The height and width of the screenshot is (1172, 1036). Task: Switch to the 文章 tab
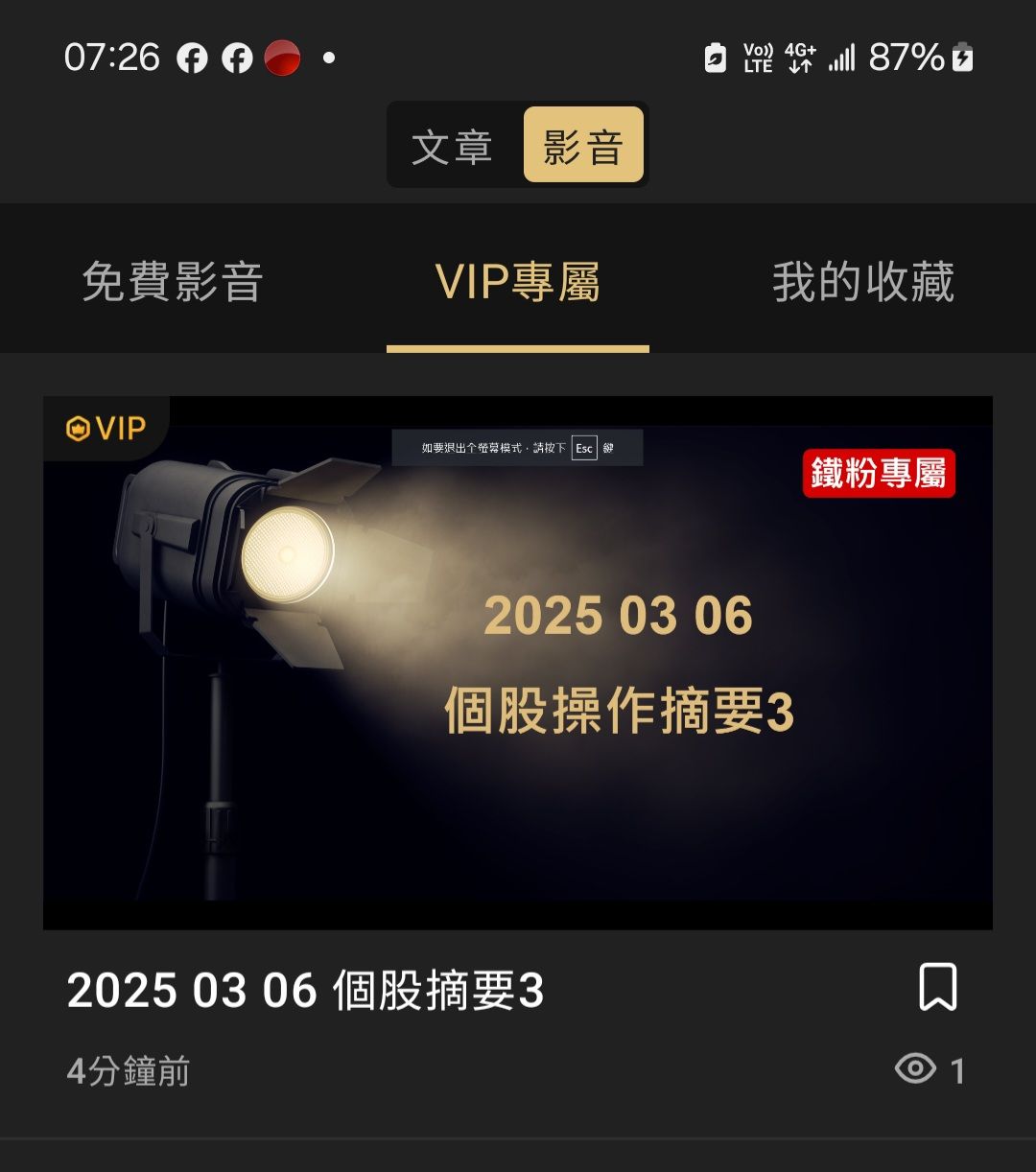(x=453, y=145)
